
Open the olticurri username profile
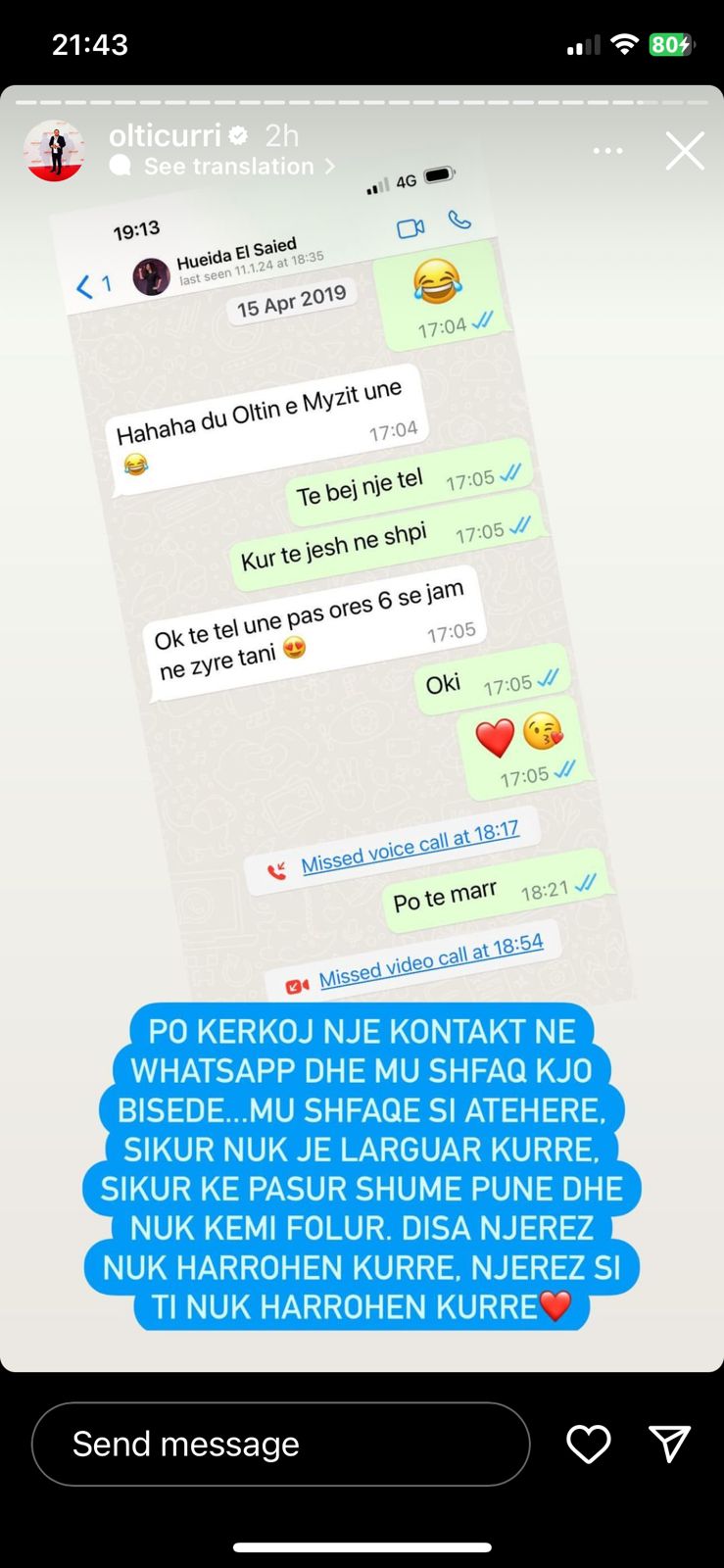click(165, 135)
